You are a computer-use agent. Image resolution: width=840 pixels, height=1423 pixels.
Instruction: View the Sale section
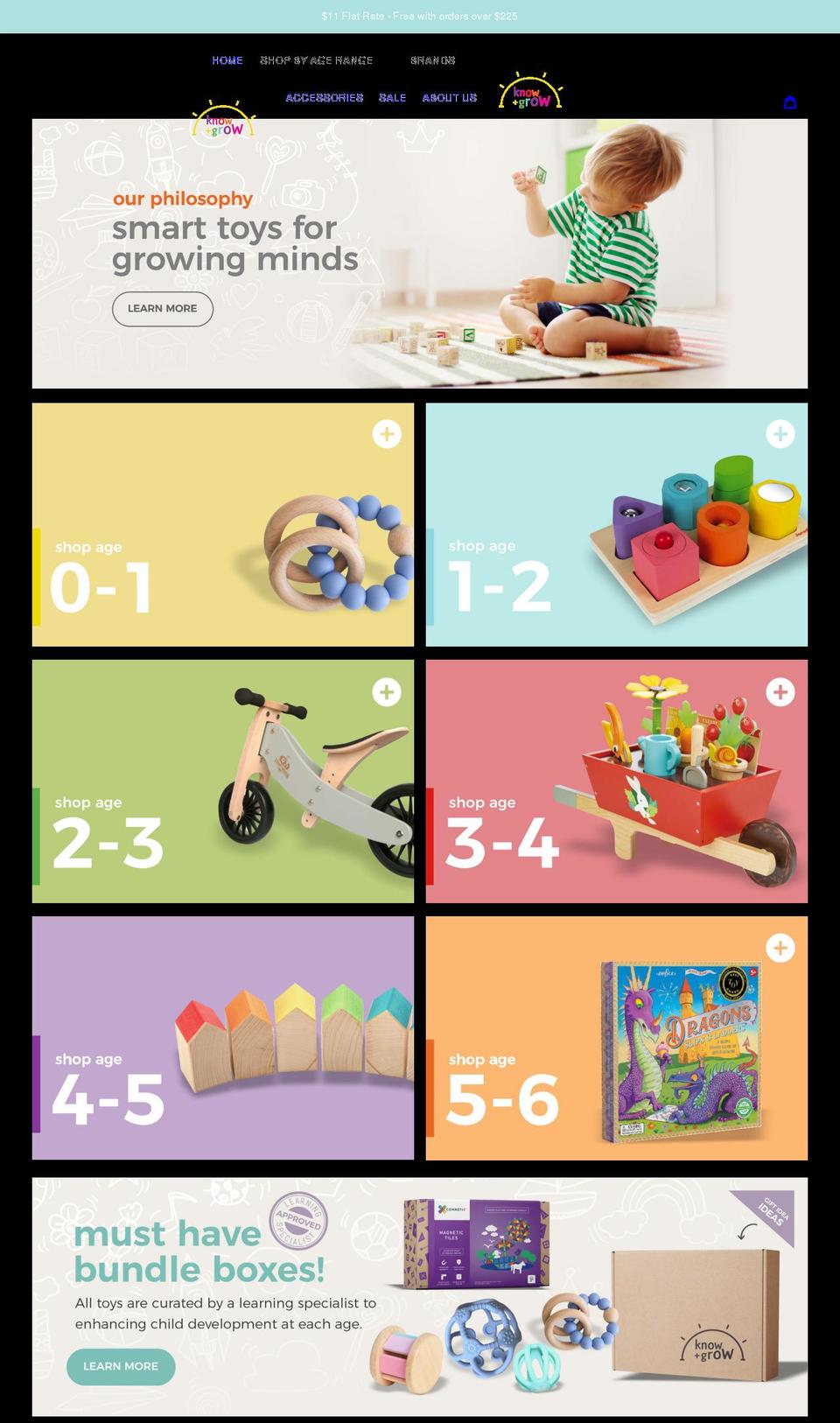click(x=392, y=98)
